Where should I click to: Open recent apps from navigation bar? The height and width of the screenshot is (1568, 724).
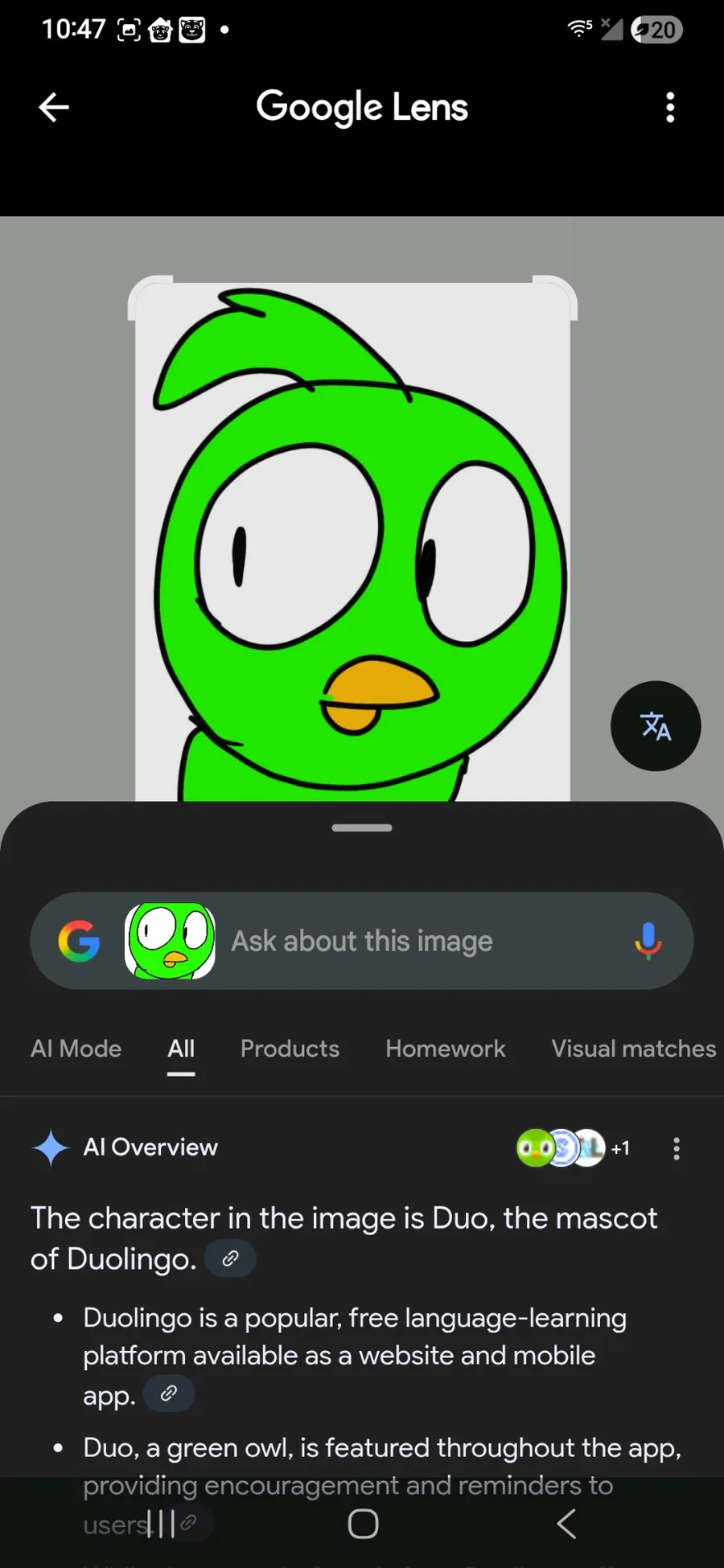[x=162, y=1524]
